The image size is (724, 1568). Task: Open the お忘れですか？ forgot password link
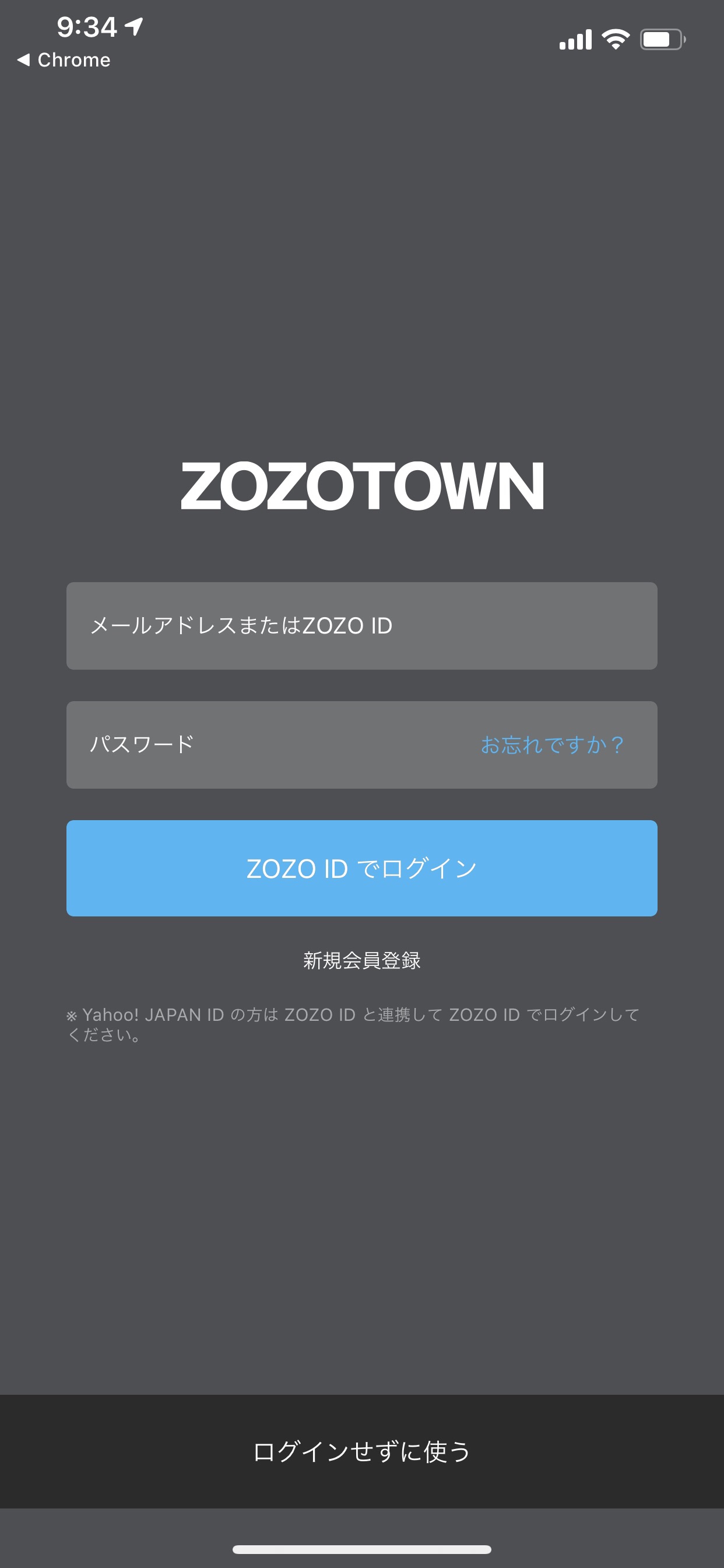pos(553,744)
